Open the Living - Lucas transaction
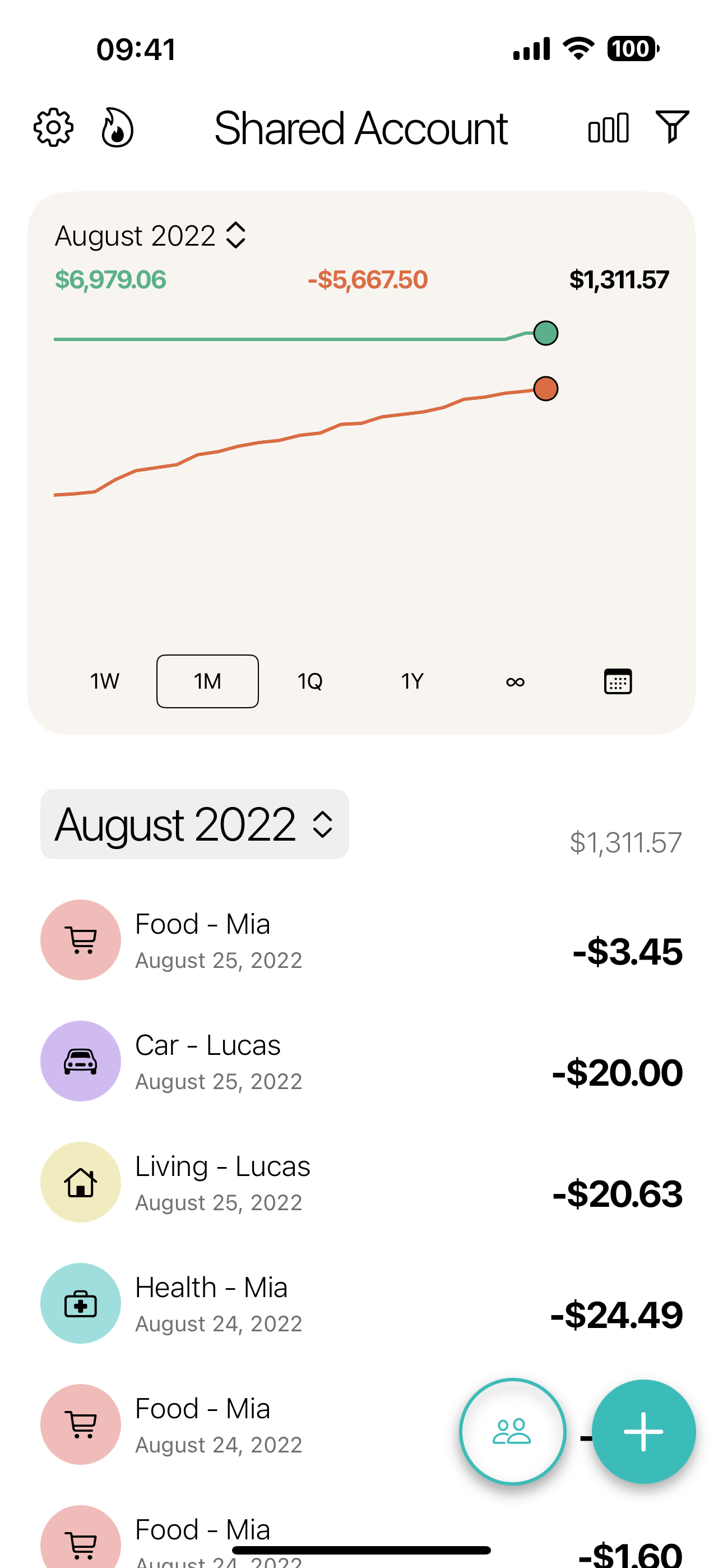 [x=361, y=1183]
